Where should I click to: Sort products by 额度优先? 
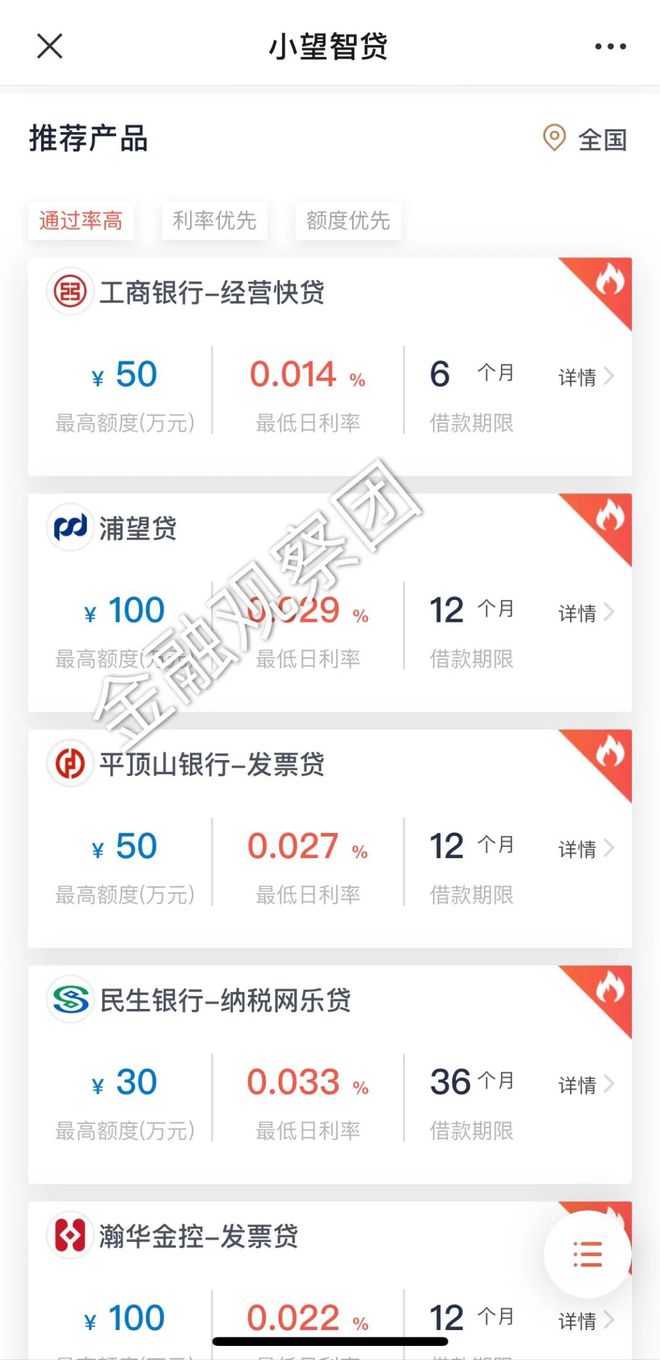click(348, 221)
